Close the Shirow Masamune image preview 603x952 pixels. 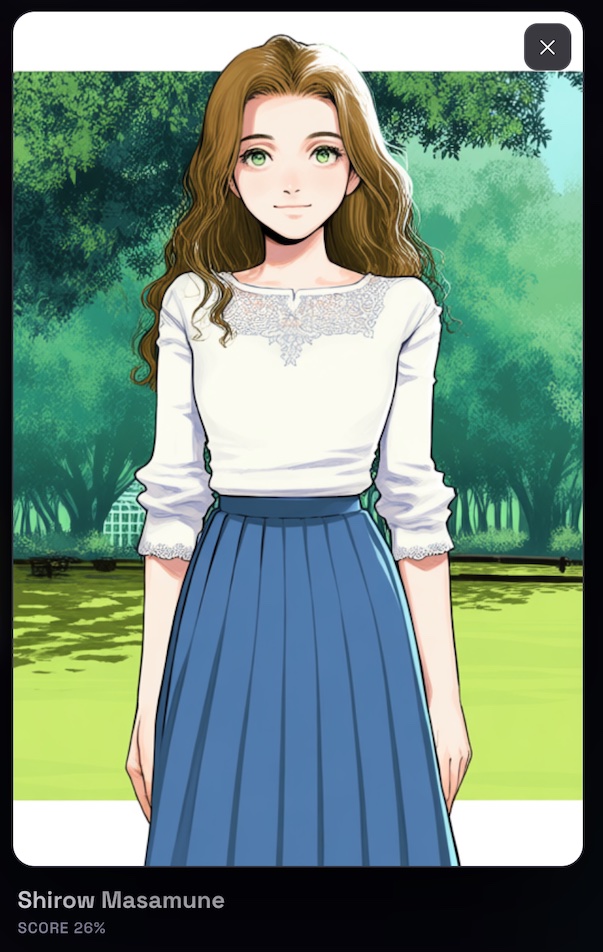pos(547,47)
